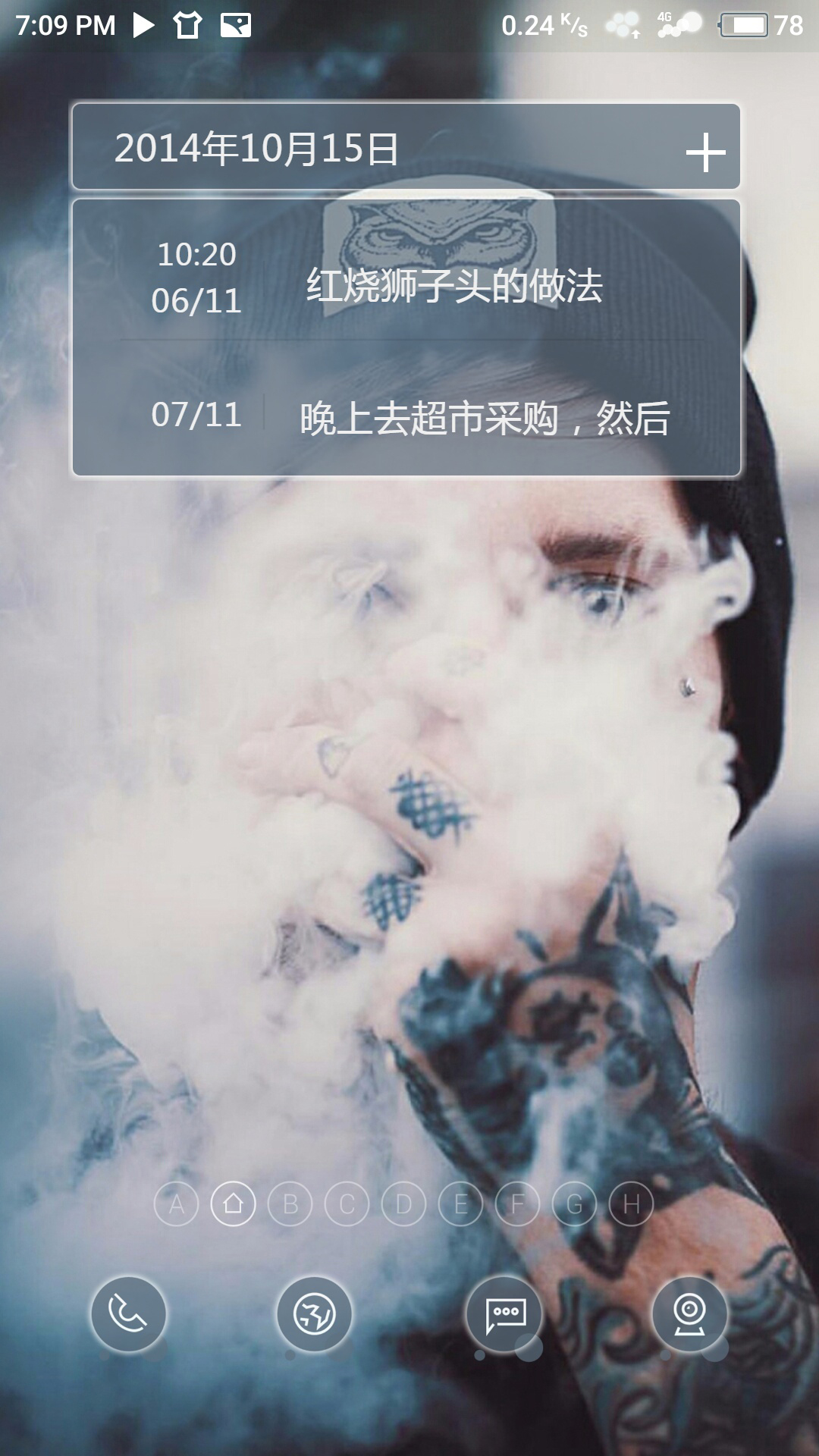
Task: Jump to page F indicator
Action: 518,1203
